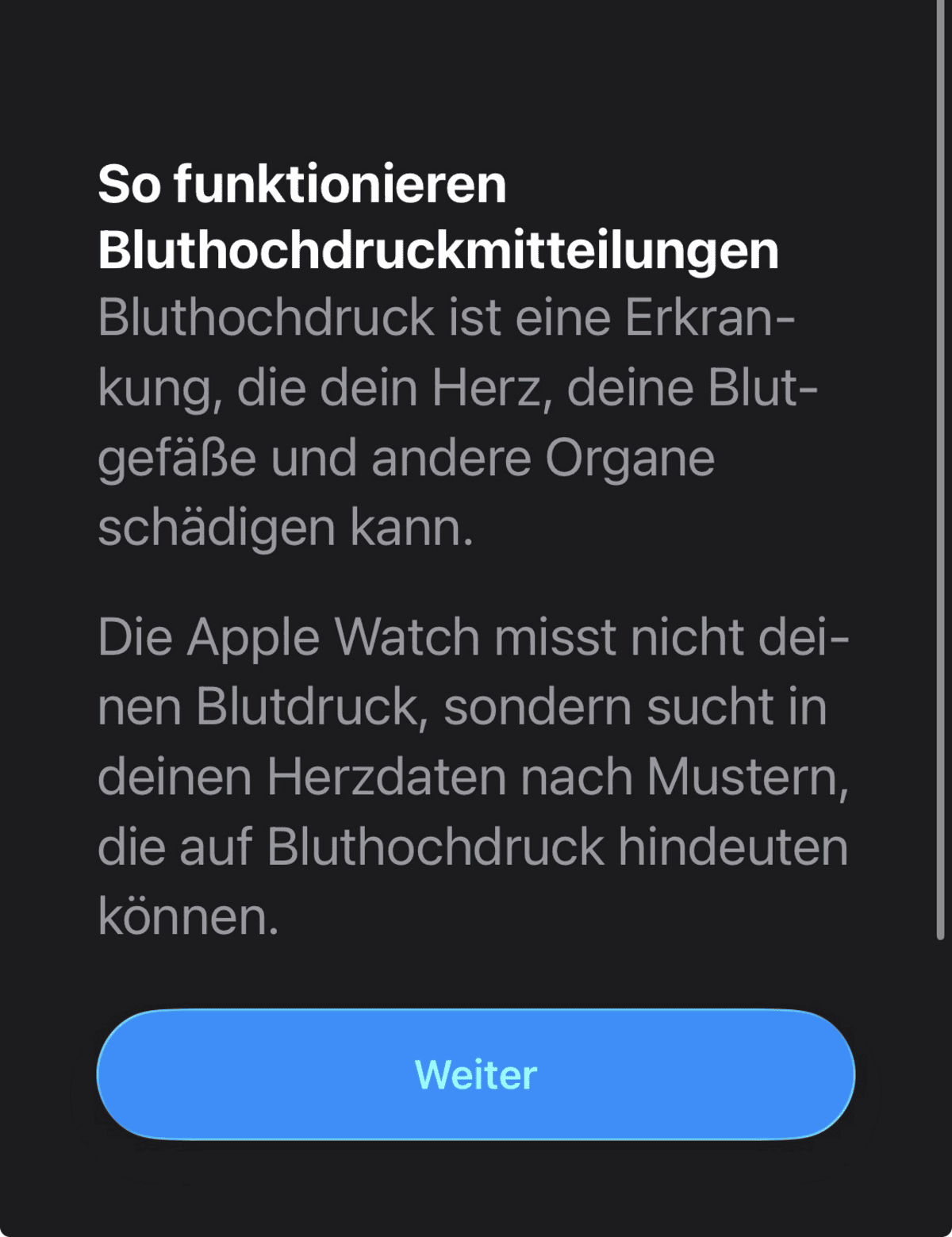The width and height of the screenshot is (952, 1237).
Task: Tap the Weiter button to continue
Action: tap(476, 1074)
